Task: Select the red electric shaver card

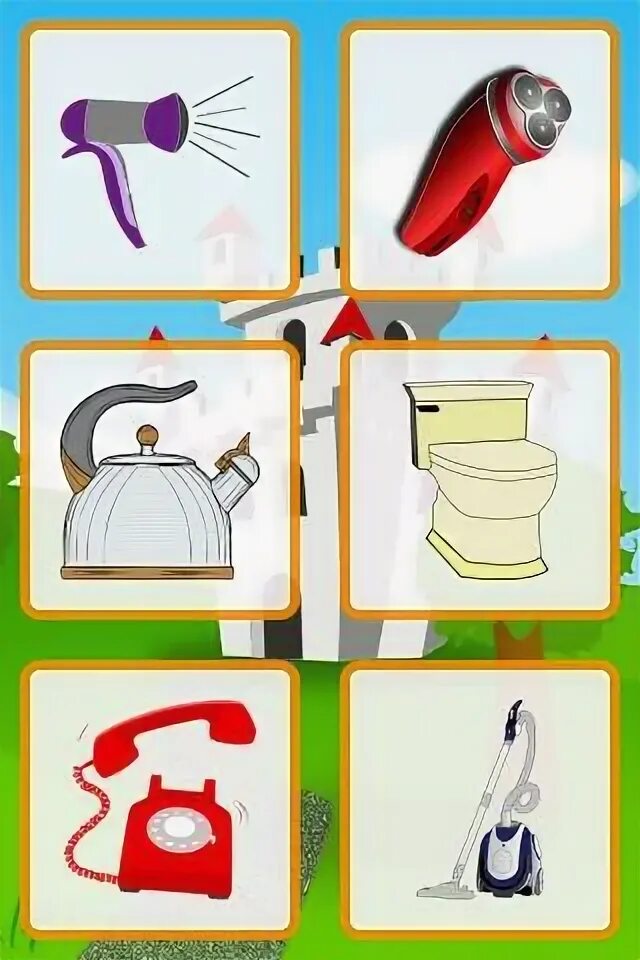Action: pos(480,160)
